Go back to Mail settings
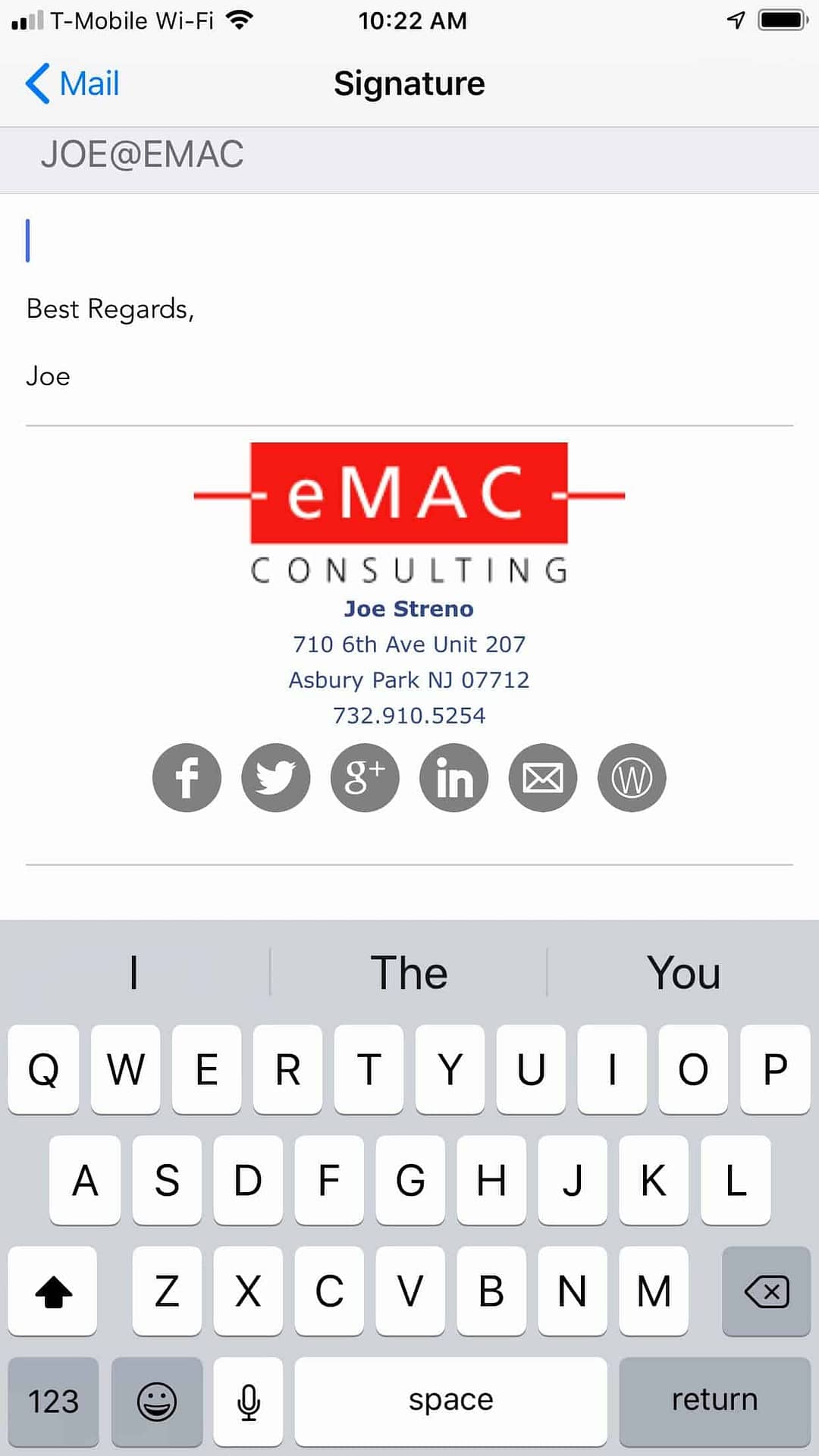 (x=73, y=83)
